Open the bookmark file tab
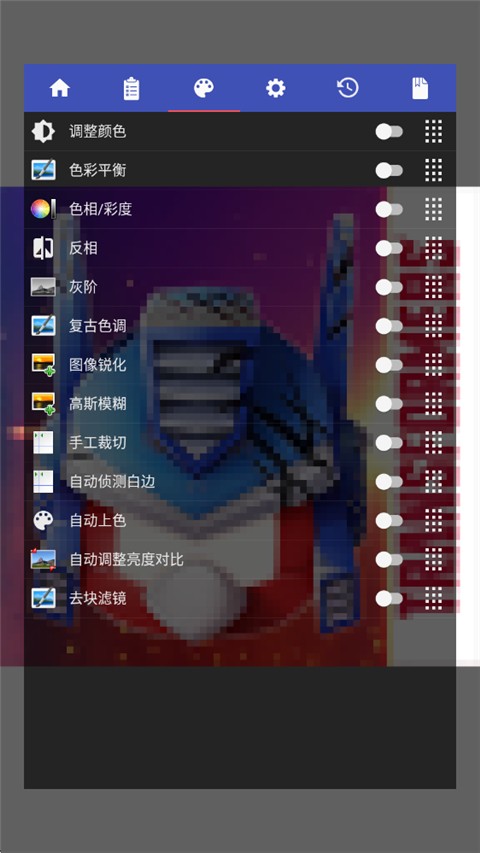480x853 pixels. (x=420, y=88)
